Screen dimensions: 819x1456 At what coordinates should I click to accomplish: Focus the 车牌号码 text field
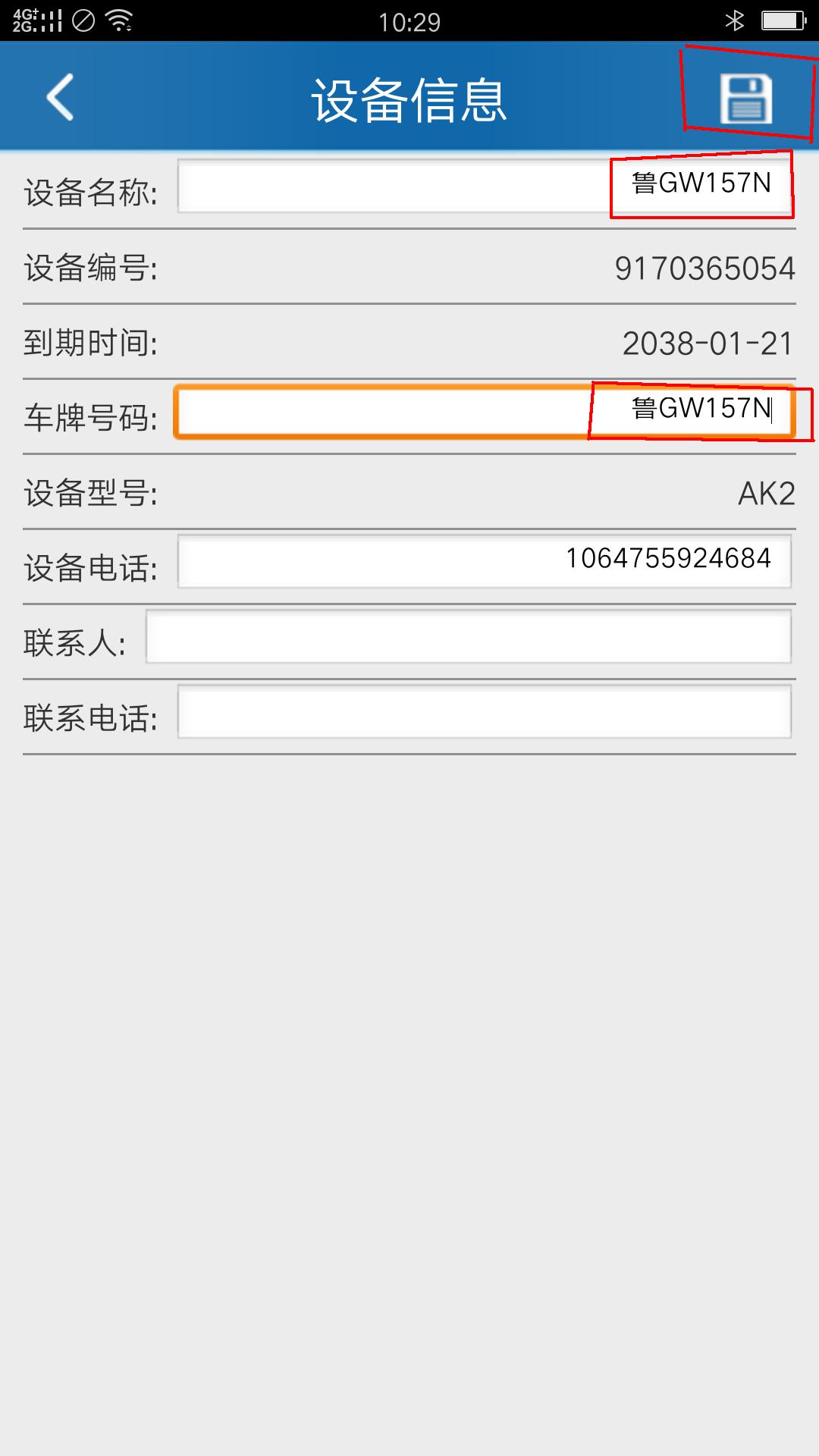coord(484,412)
